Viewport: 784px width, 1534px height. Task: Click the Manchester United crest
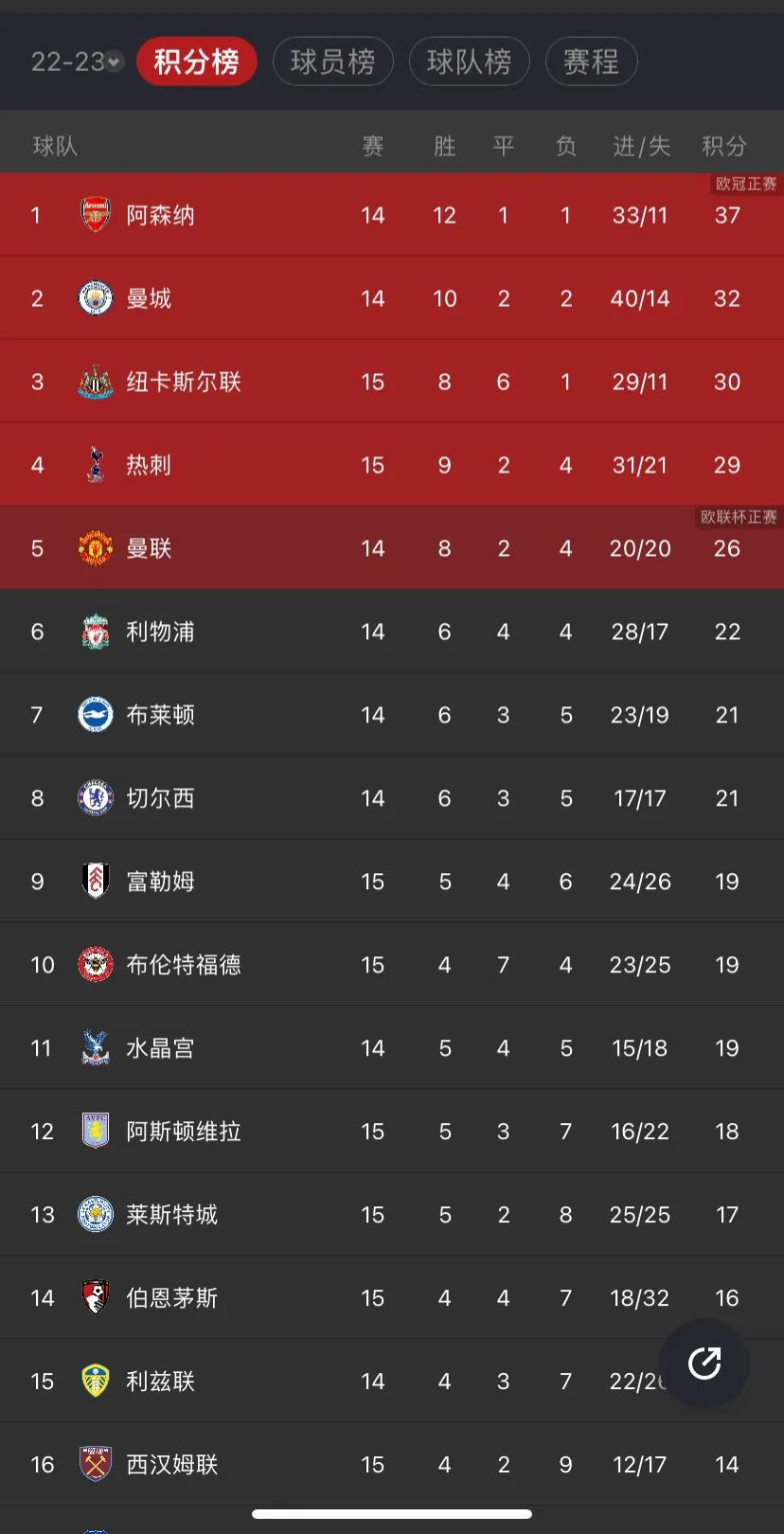coord(95,548)
